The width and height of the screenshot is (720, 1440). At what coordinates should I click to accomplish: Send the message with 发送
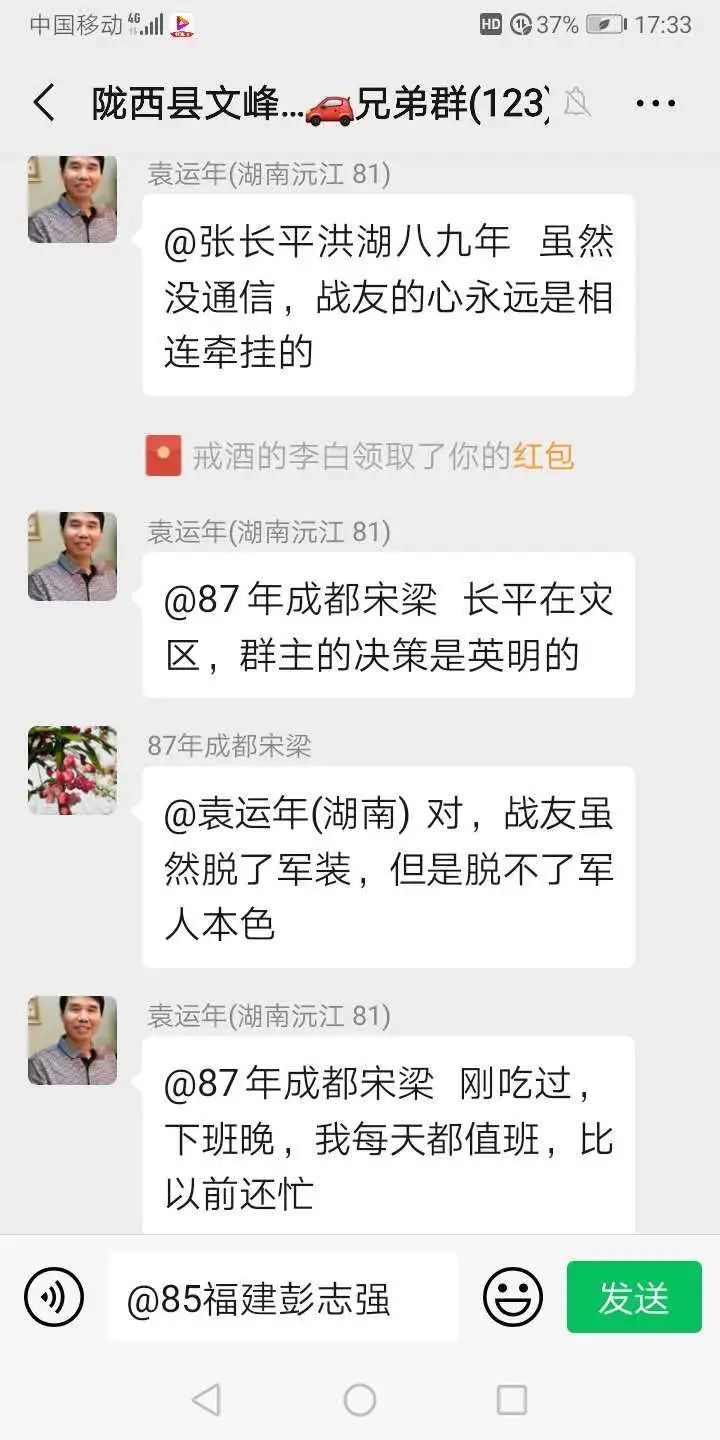[634, 1297]
